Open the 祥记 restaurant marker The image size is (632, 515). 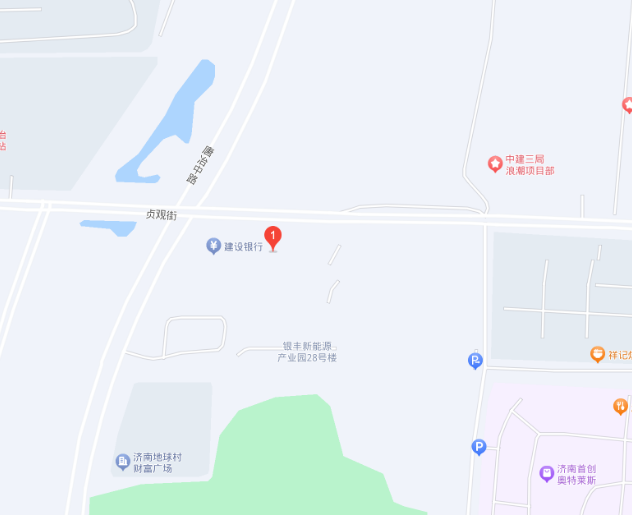[x=597, y=354]
